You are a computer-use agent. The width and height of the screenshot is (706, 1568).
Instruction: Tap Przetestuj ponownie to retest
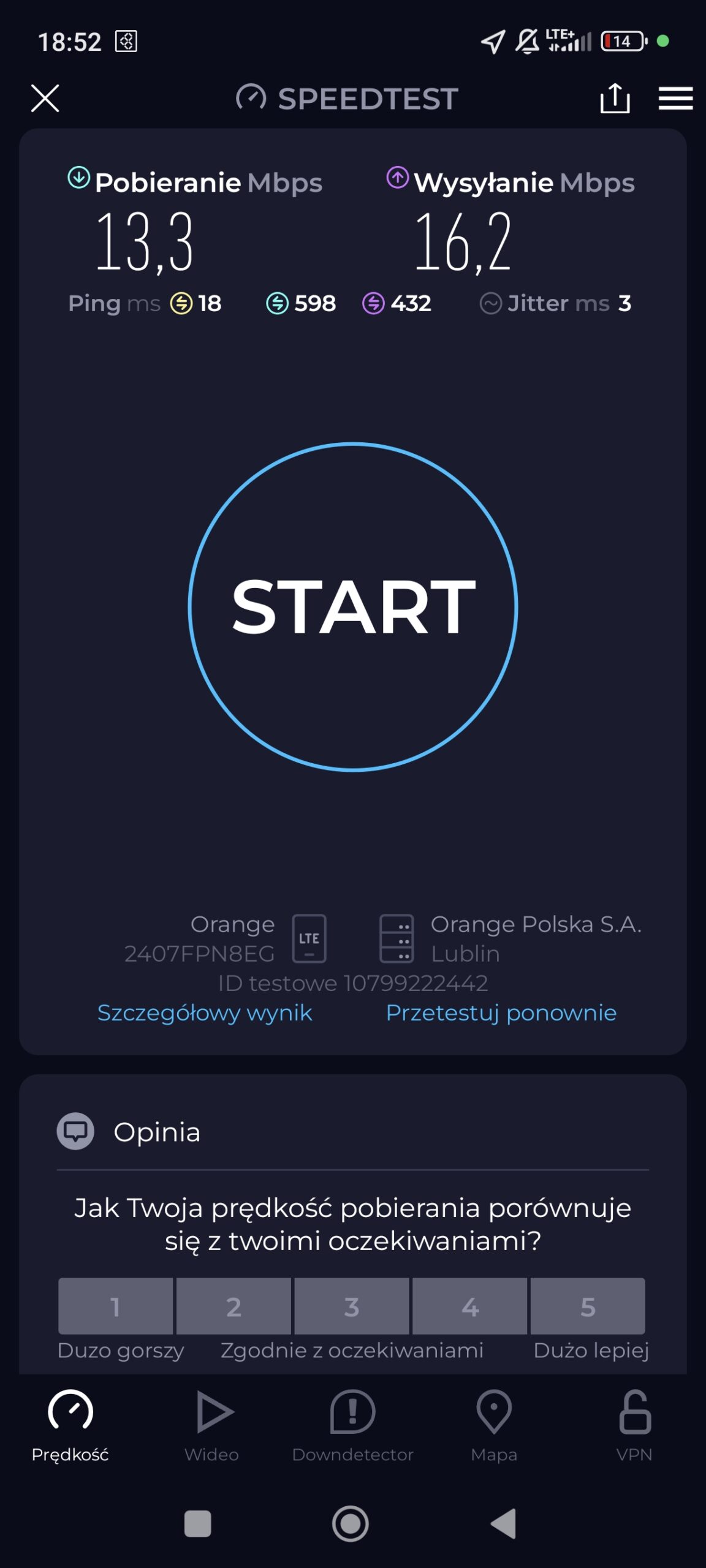501,1013
